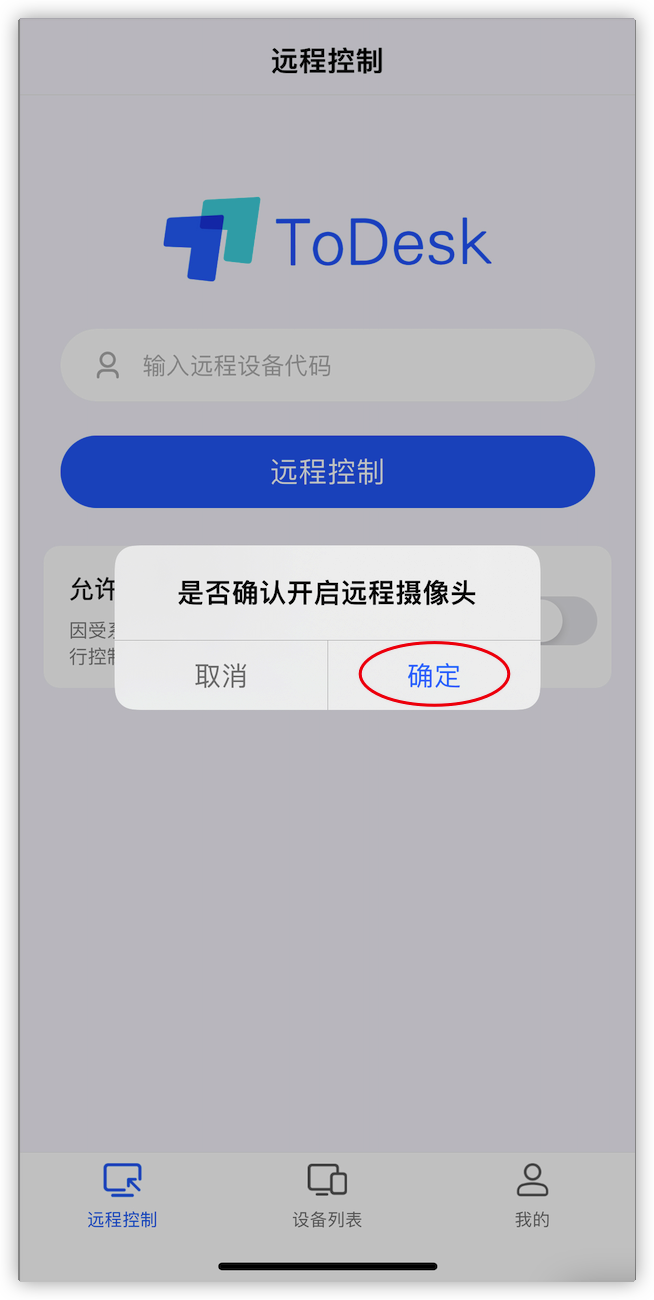Open the 我的 tab
The image size is (654, 1300).
pyautogui.click(x=532, y=1196)
